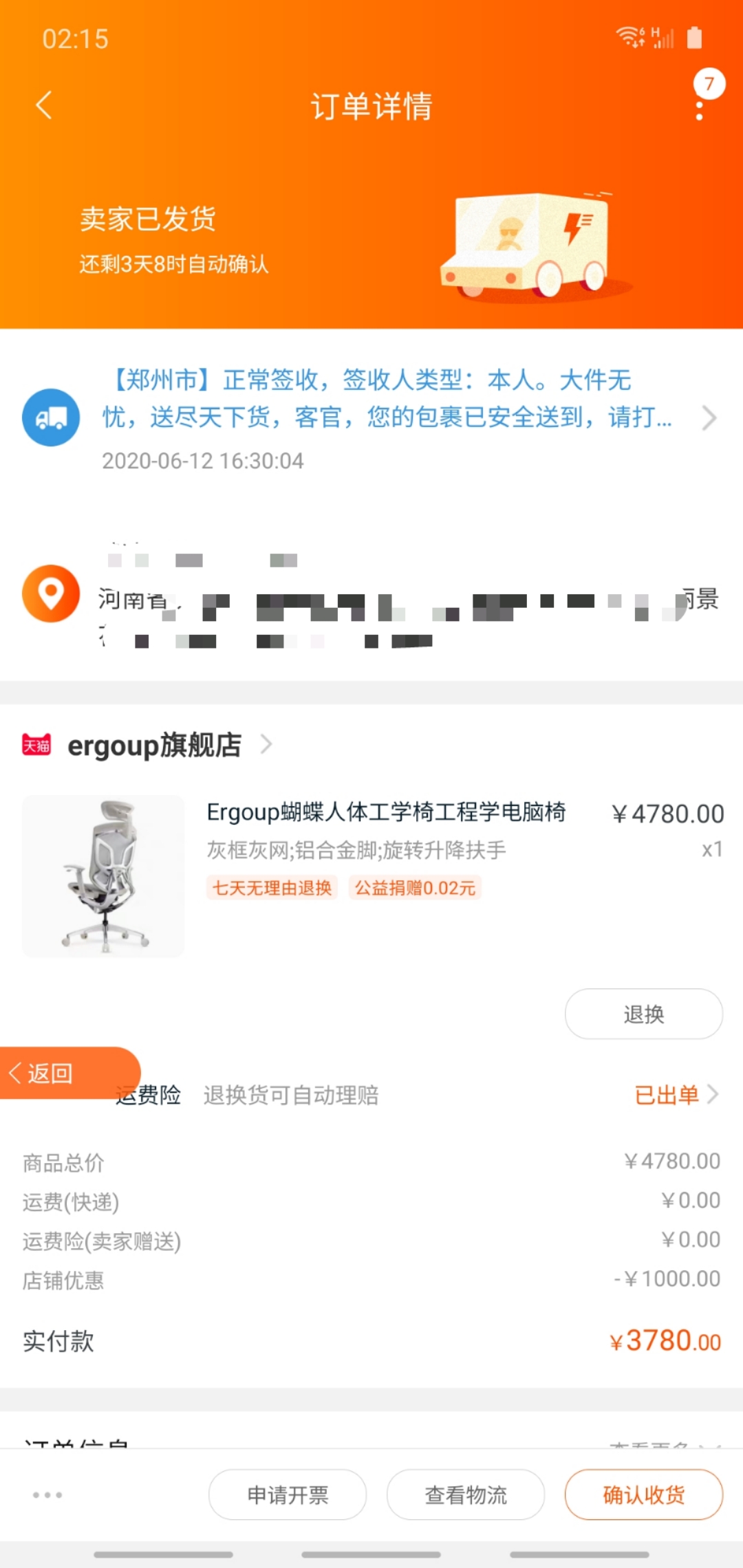Click the blue delivery truck logistics icon
The width and height of the screenshot is (743, 1568).
pyautogui.click(x=51, y=417)
